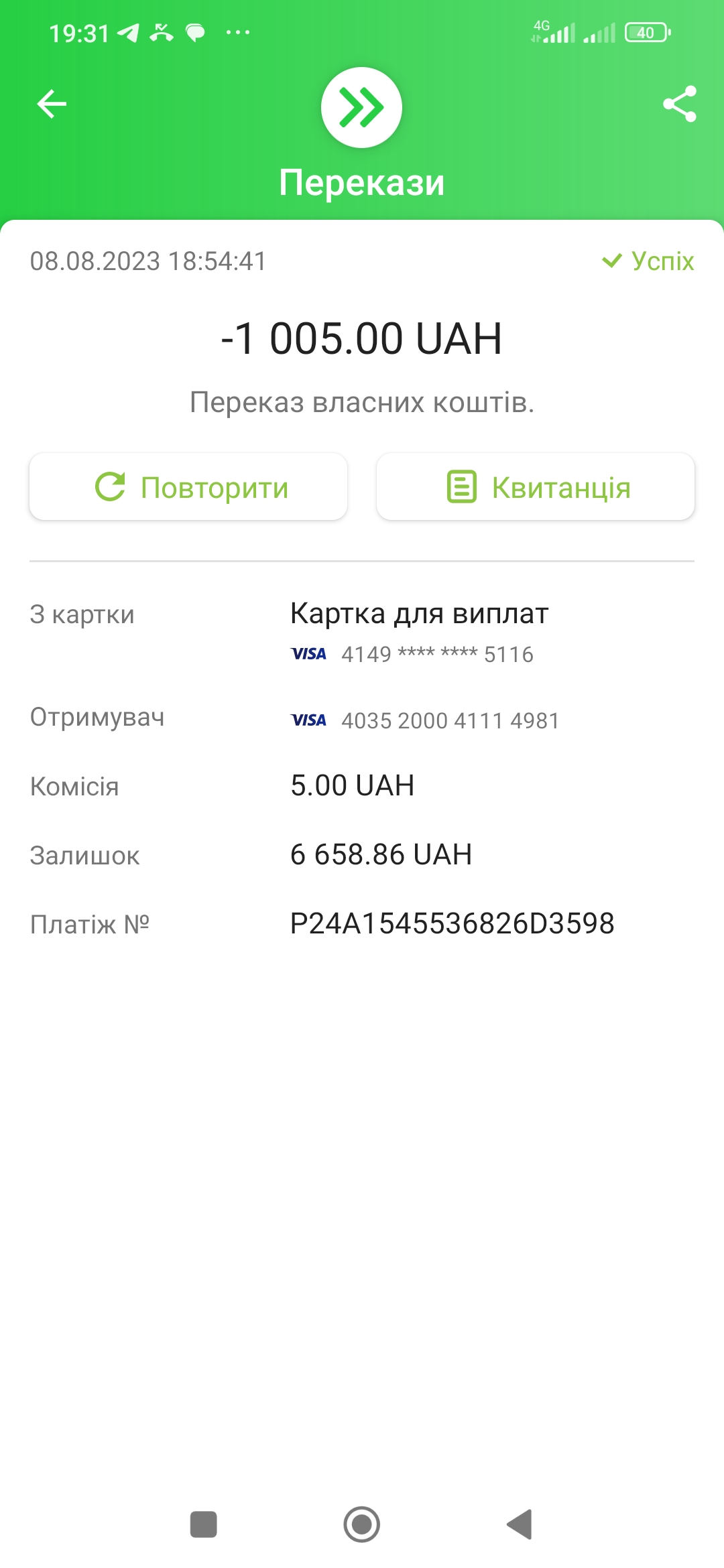Open the Квитанція receipt

536,487
